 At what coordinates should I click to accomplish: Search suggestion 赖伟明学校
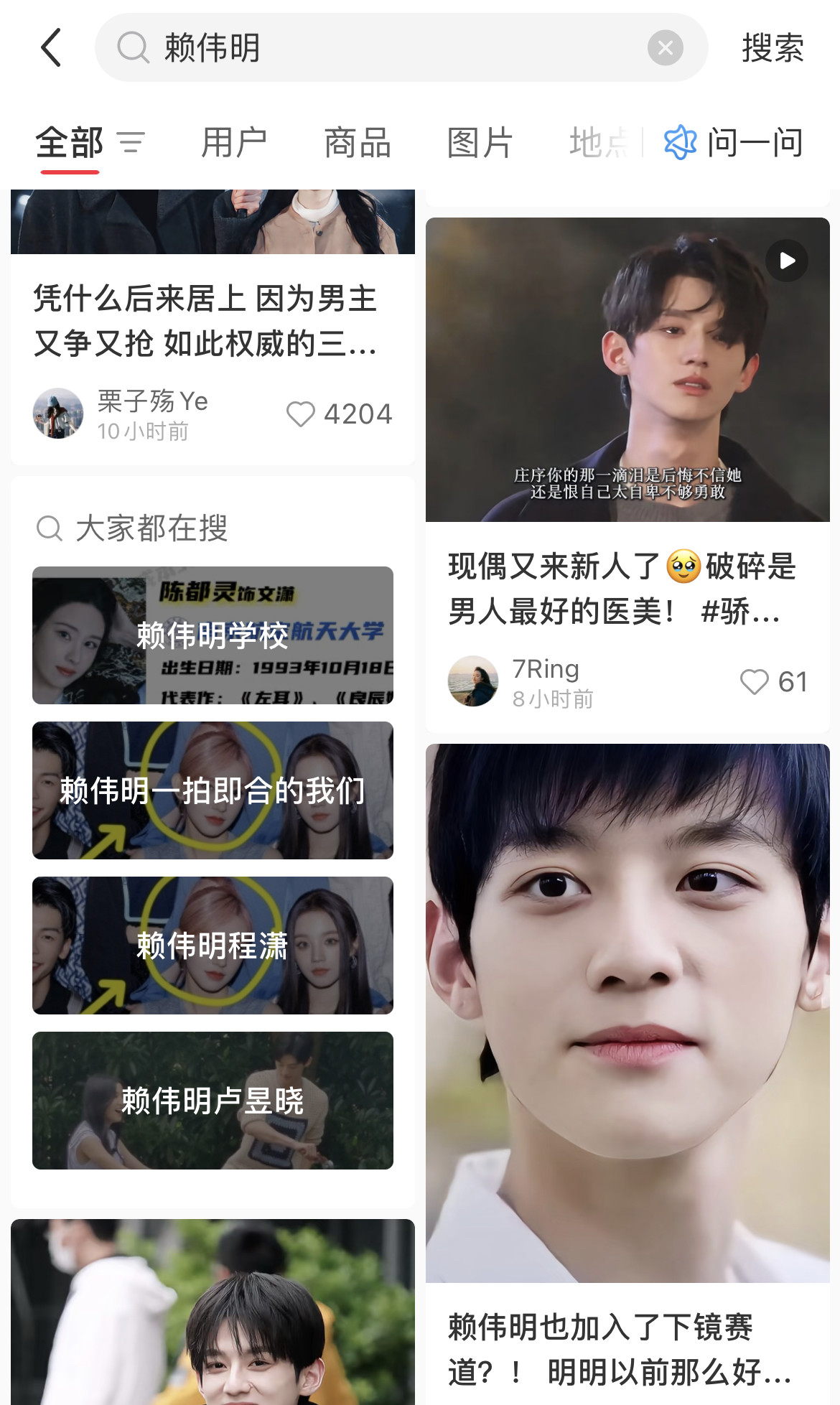pyautogui.click(x=213, y=635)
